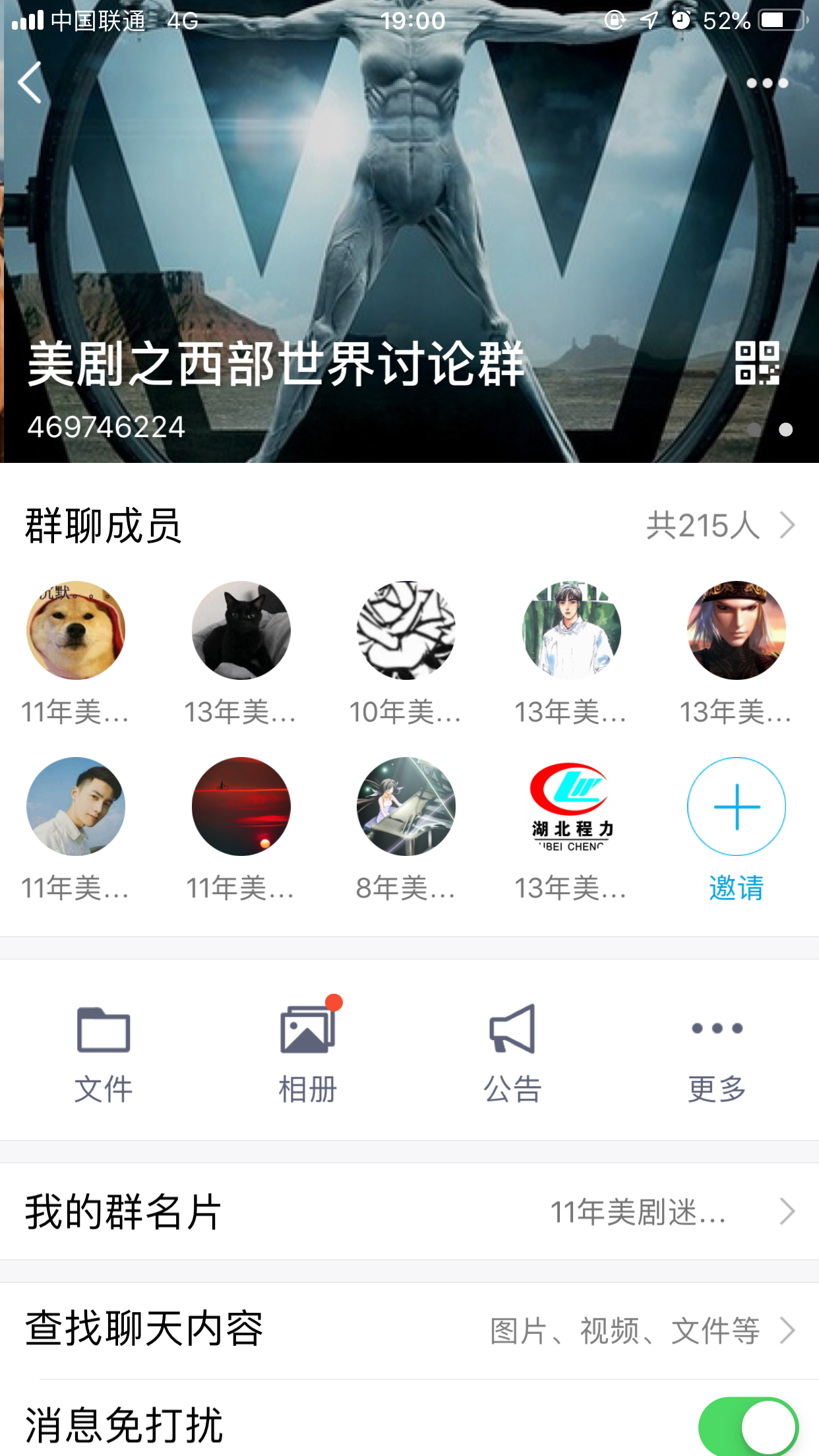Open the red sunset avatar member
The width and height of the screenshot is (819, 1456).
pyautogui.click(x=241, y=806)
